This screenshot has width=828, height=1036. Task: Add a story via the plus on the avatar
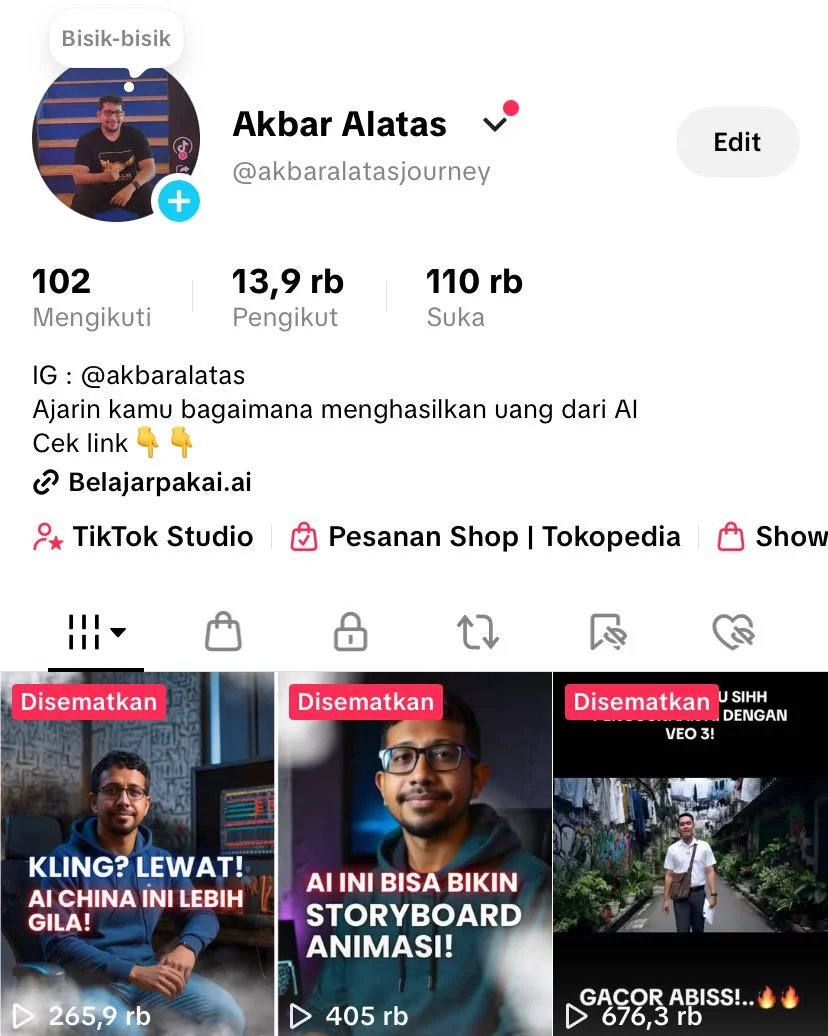pos(179,202)
